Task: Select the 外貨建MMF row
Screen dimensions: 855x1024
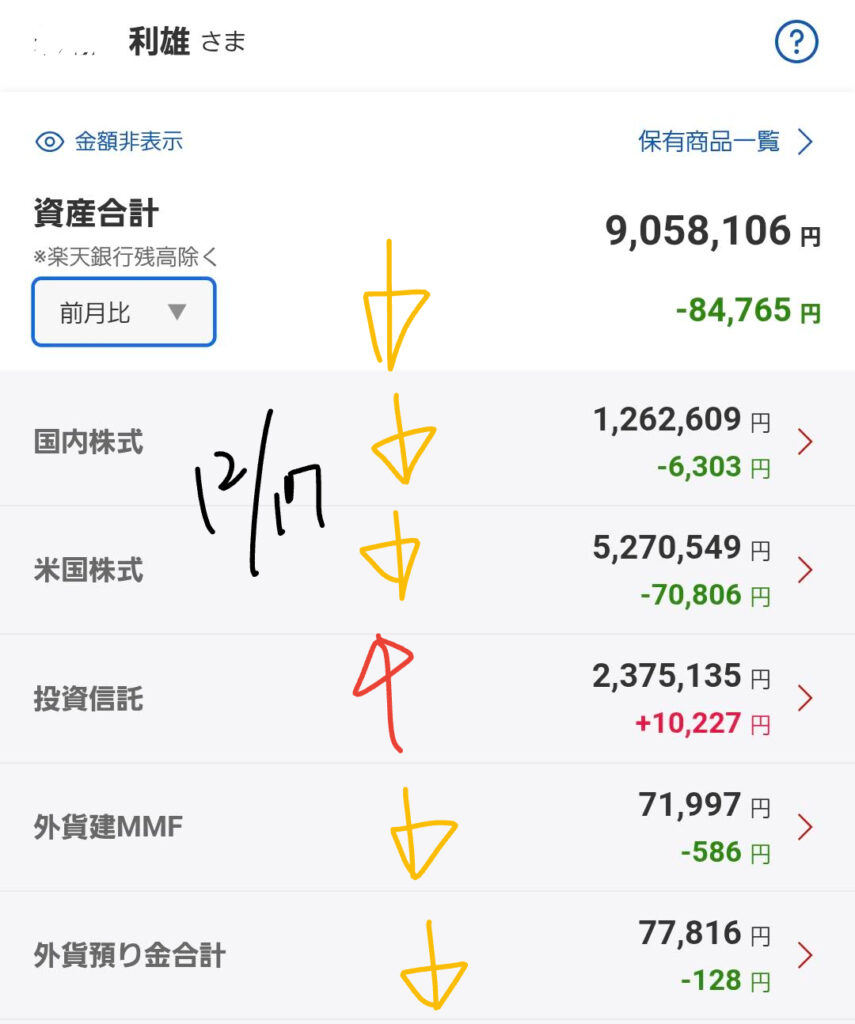Action: click(x=427, y=827)
